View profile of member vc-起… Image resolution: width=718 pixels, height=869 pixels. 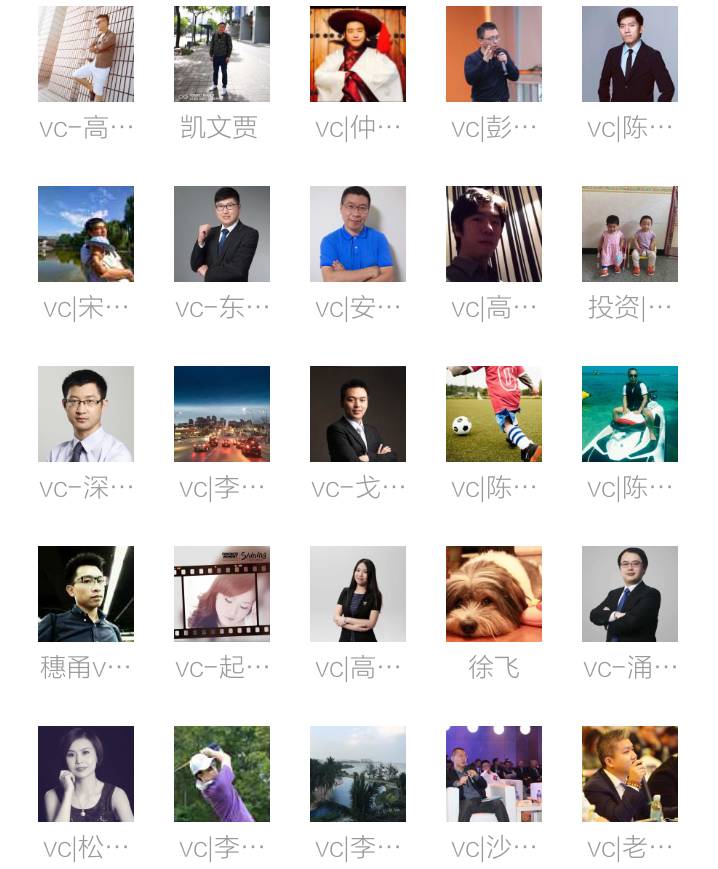tap(221, 594)
